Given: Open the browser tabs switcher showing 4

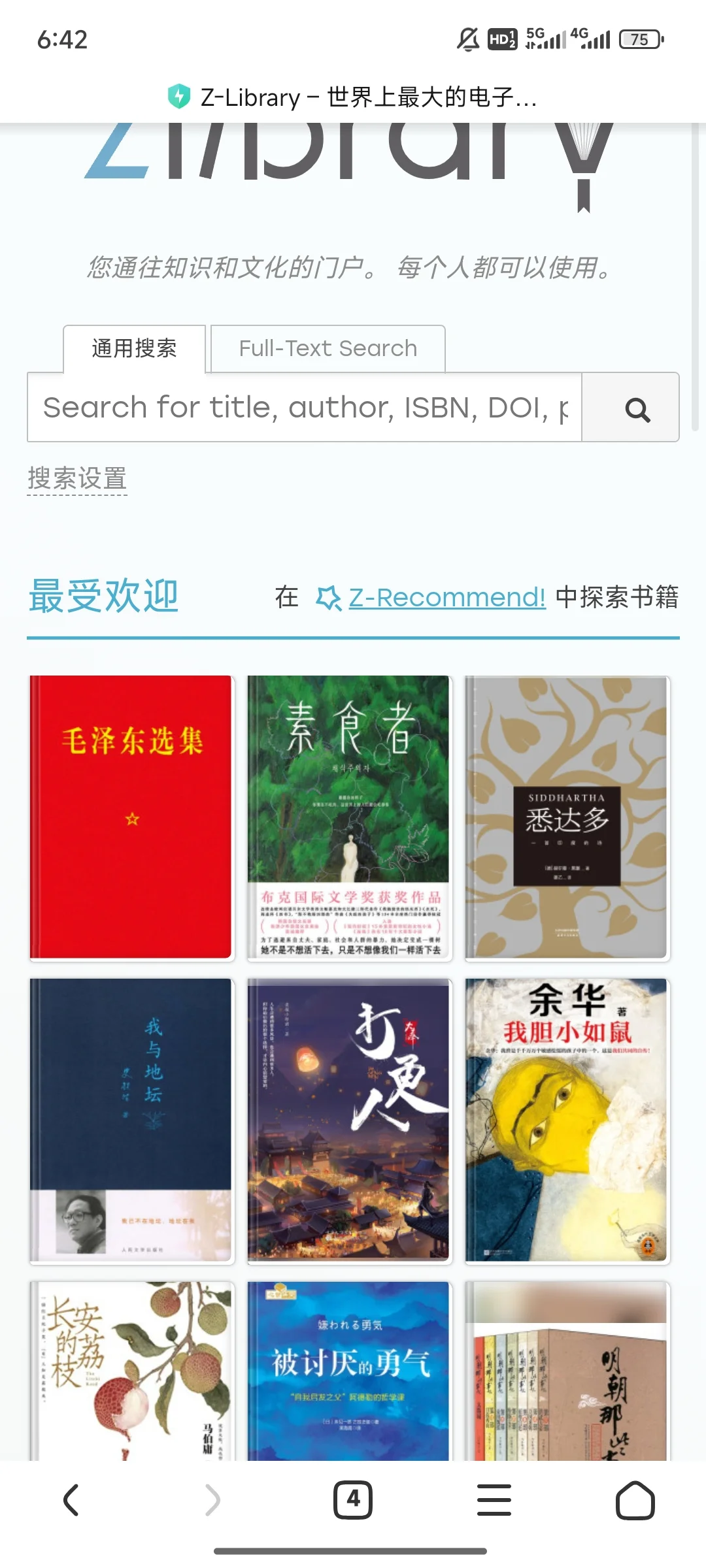Looking at the screenshot, I should pyautogui.click(x=353, y=1500).
